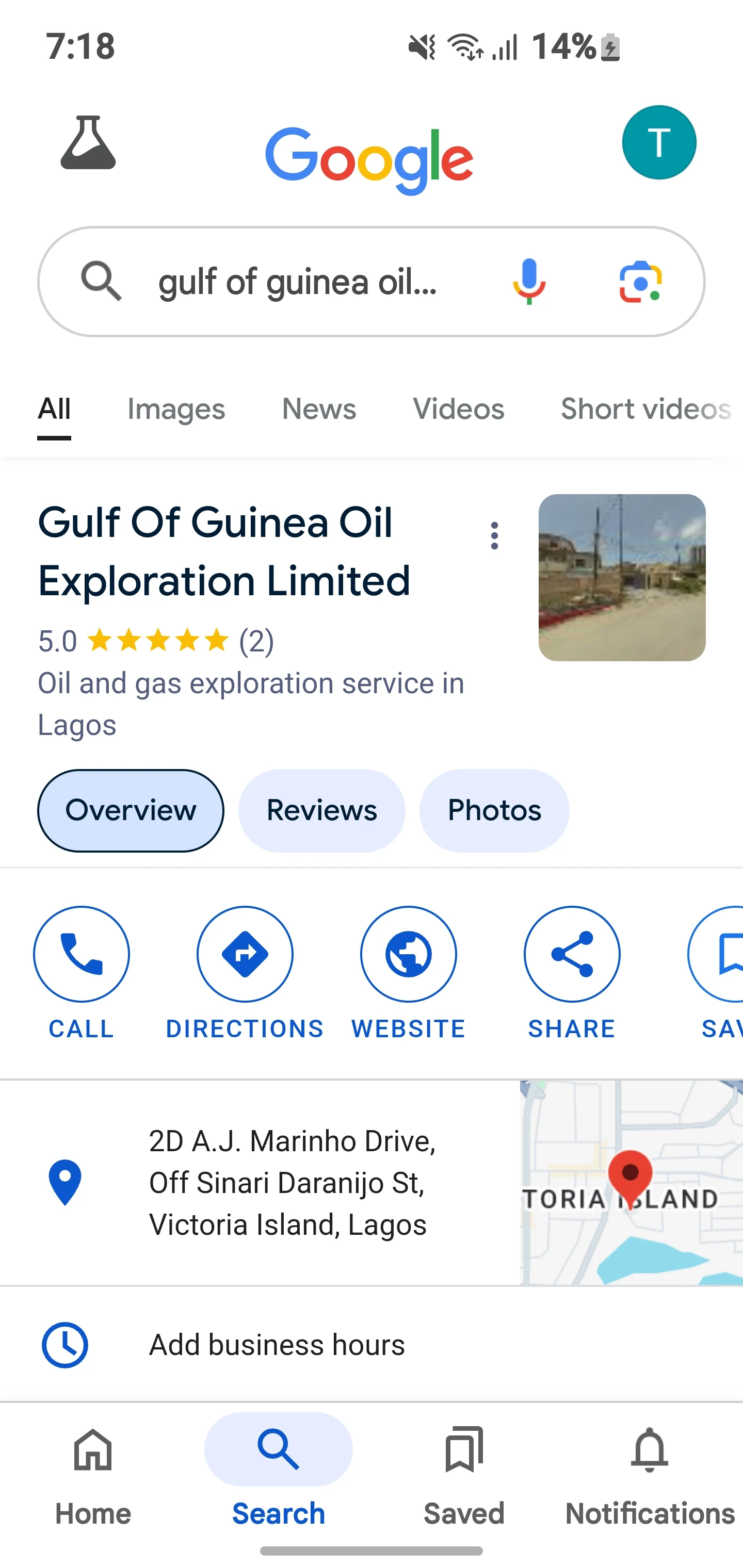Show Videos search results
743x1568 pixels.
[x=458, y=409]
